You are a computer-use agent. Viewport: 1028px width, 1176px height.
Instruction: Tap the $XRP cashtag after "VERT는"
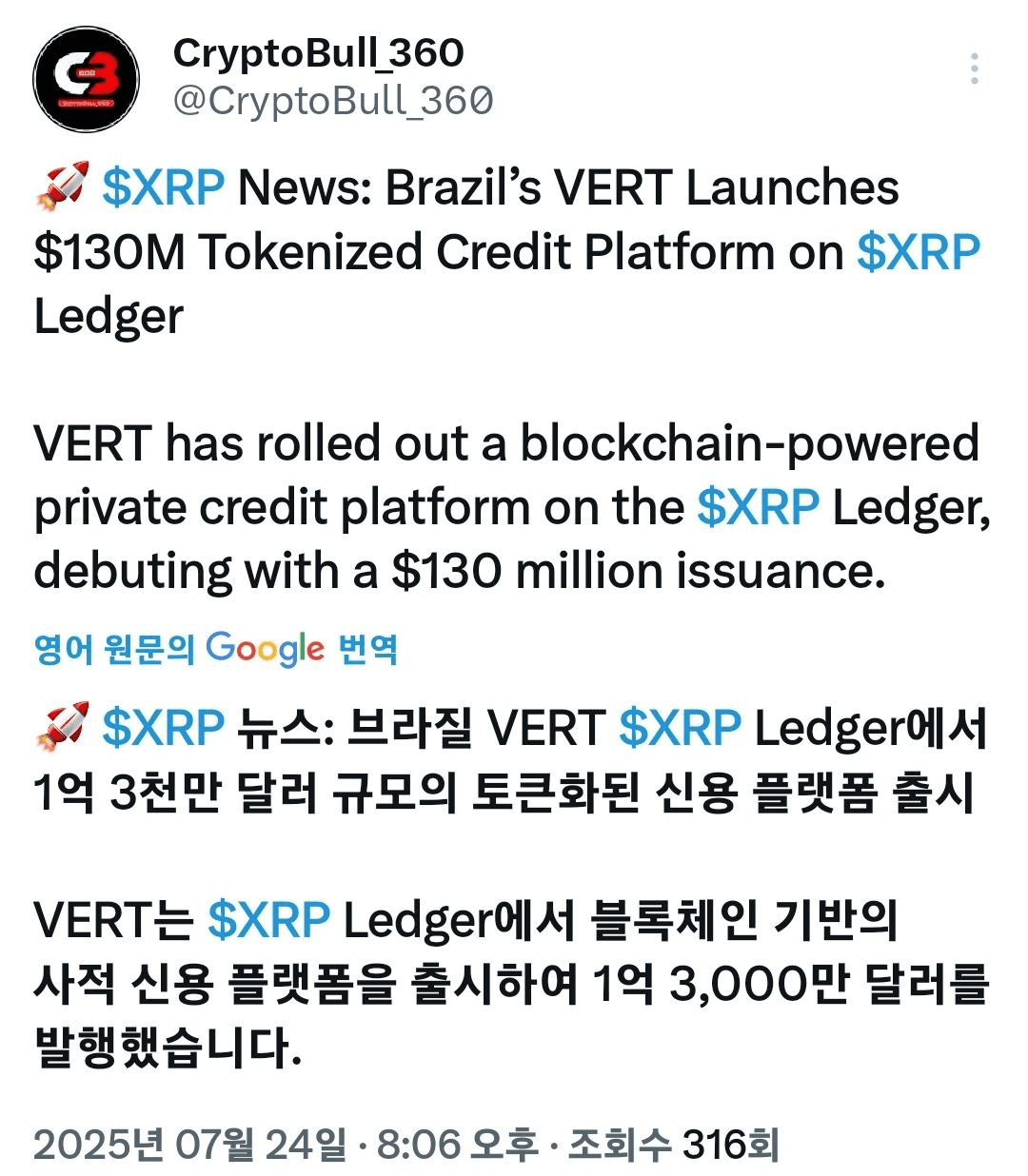pyautogui.click(x=268, y=920)
